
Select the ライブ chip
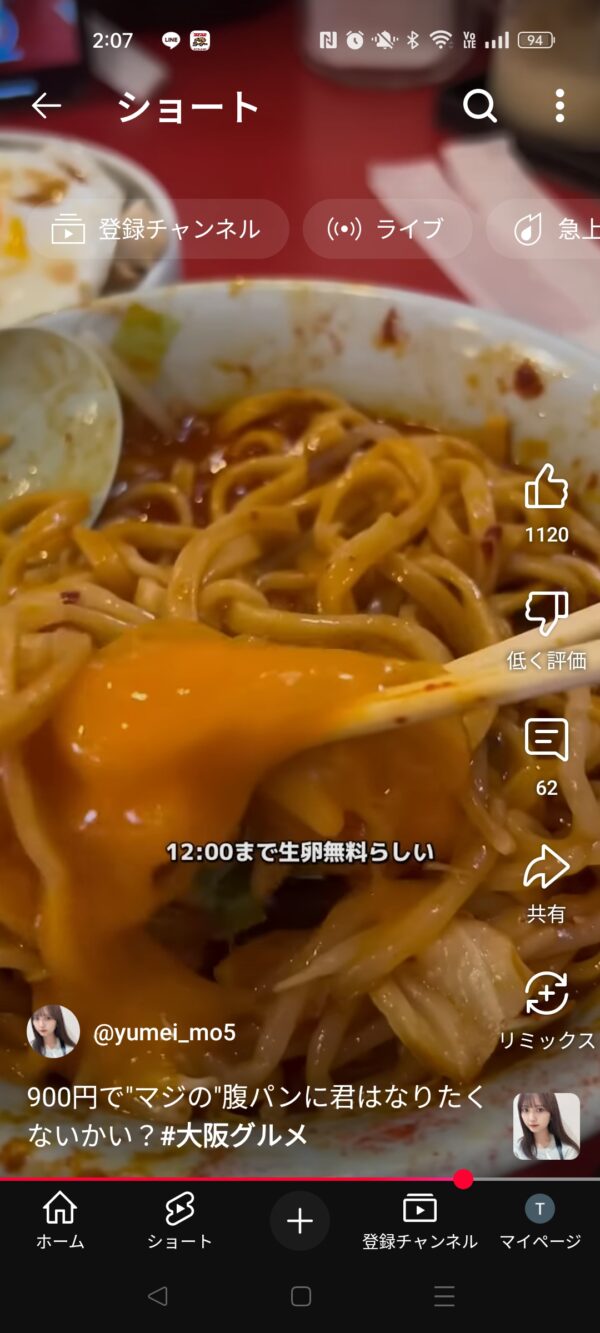click(x=386, y=229)
